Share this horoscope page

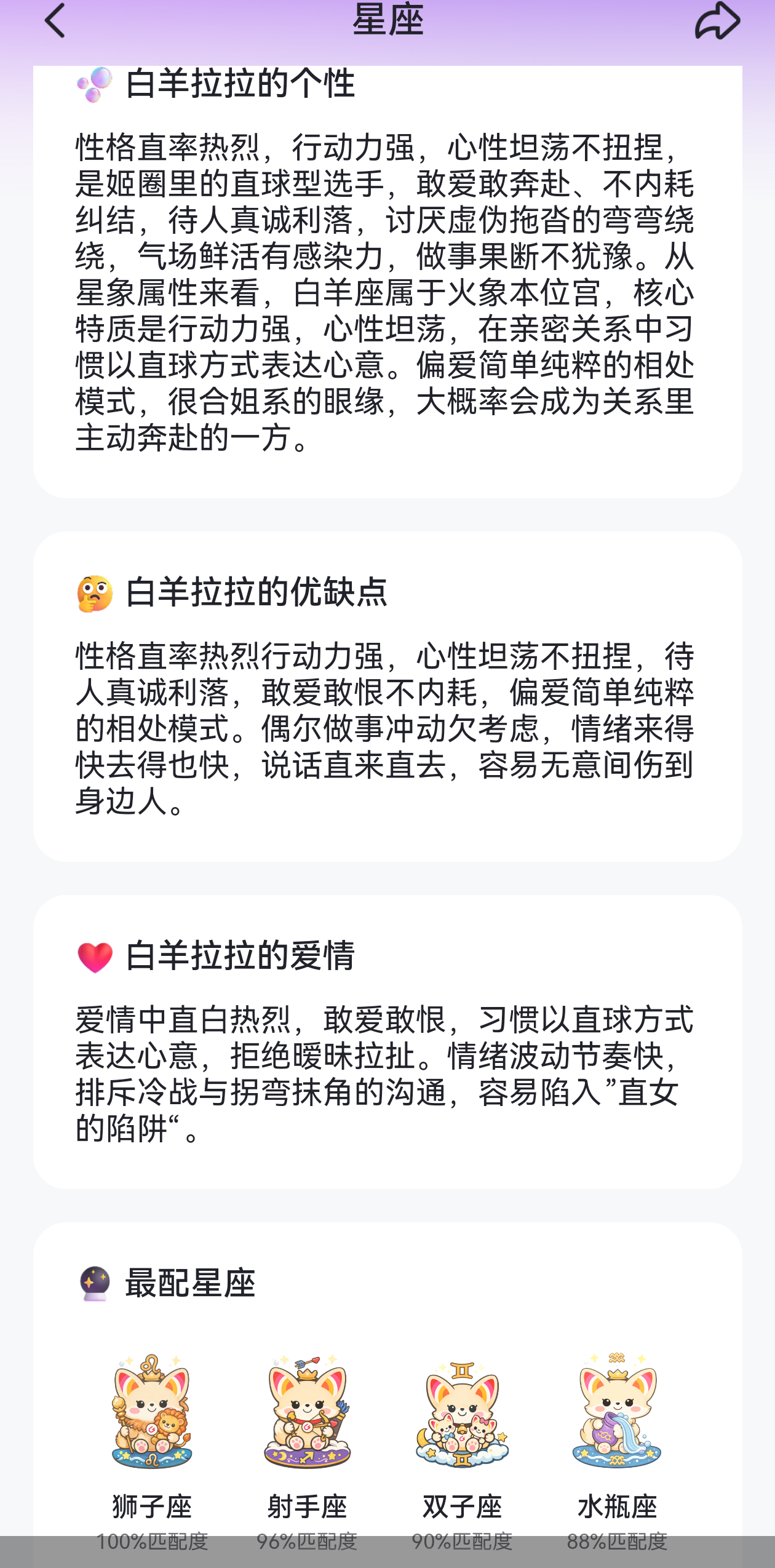click(717, 21)
